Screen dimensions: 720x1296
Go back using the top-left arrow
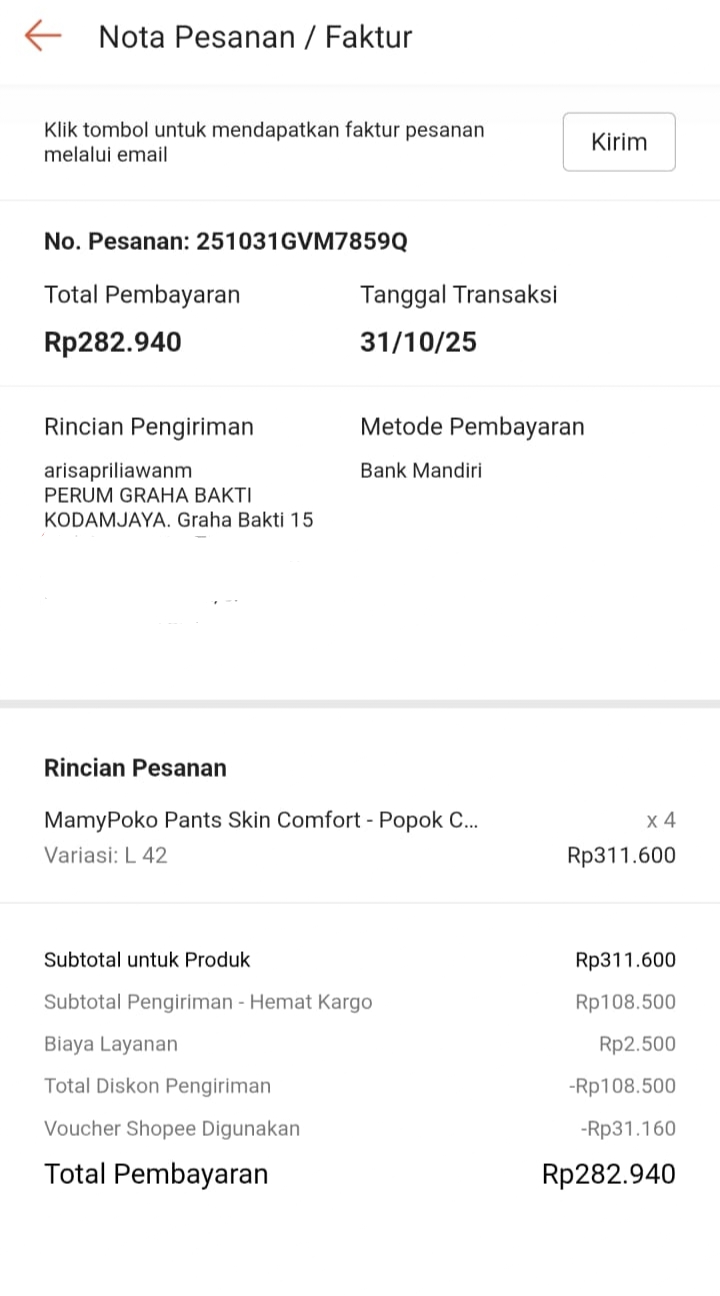coord(43,37)
